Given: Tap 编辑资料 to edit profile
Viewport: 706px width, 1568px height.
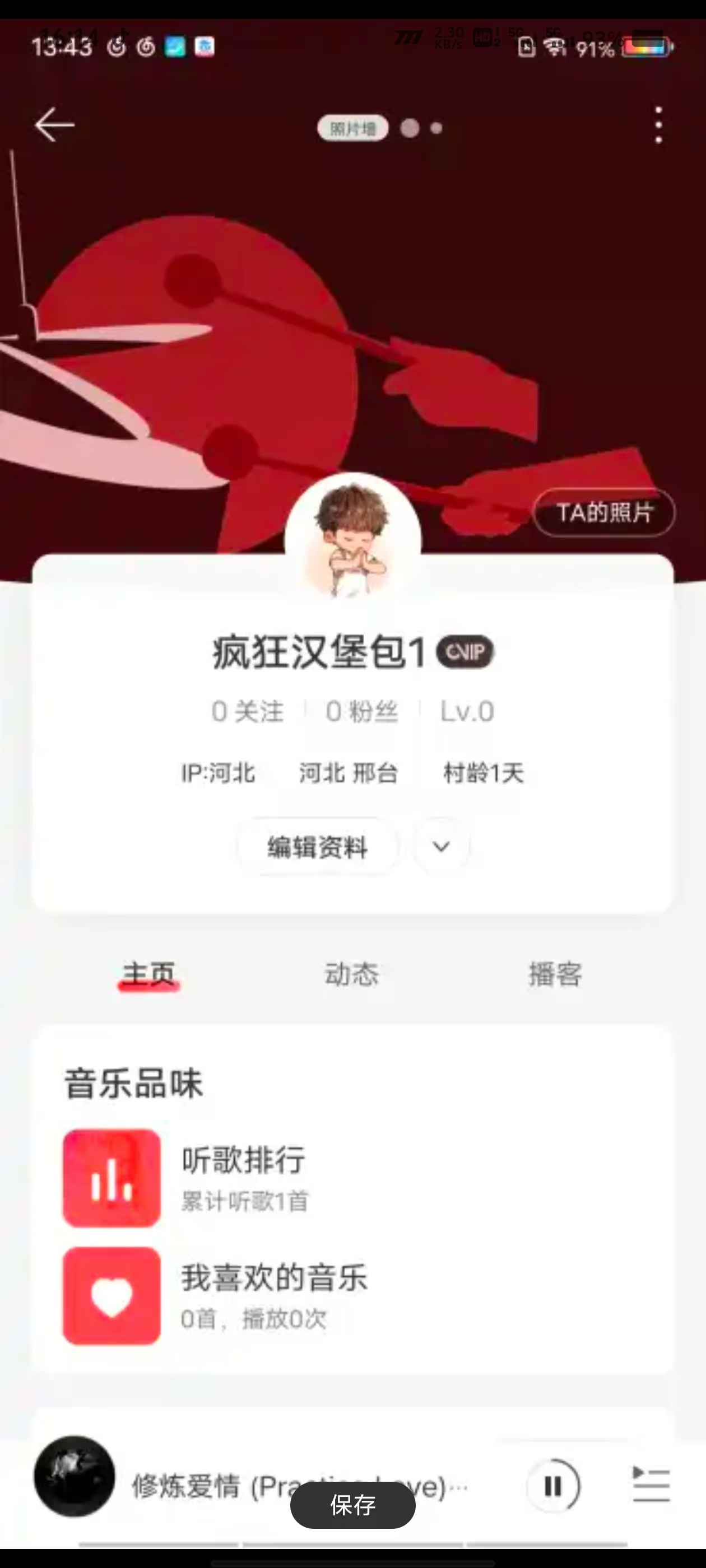Looking at the screenshot, I should click(317, 847).
